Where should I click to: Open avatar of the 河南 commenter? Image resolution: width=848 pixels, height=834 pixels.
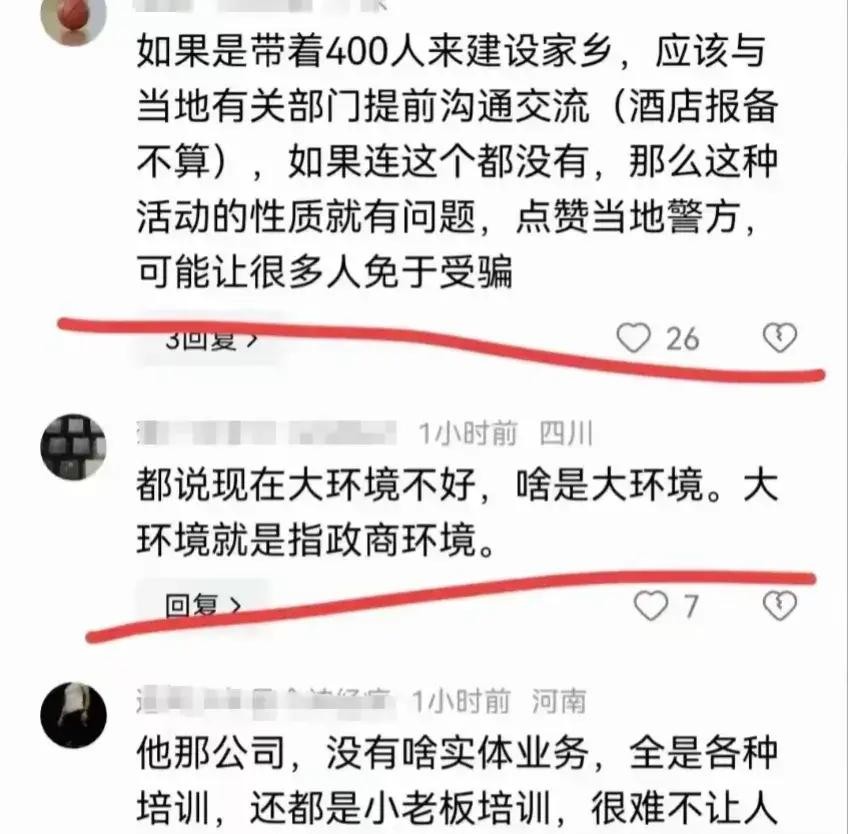[72, 713]
